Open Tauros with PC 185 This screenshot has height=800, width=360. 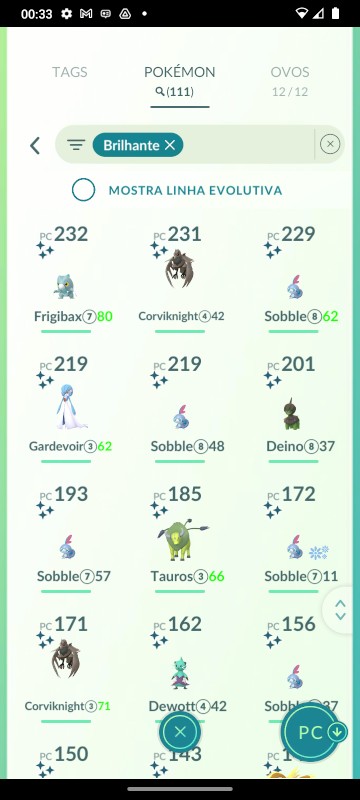click(x=179, y=538)
